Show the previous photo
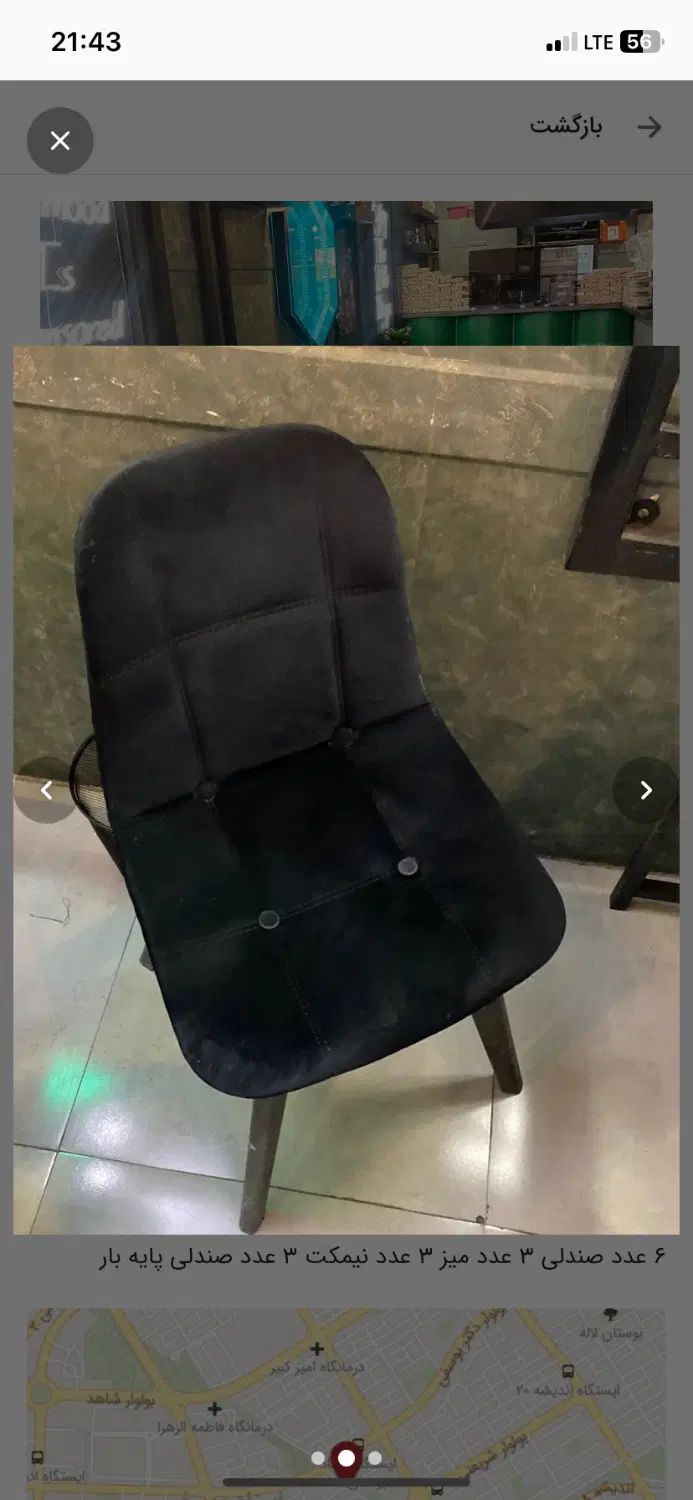The width and height of the screenshot is (693, 1500). tap(46, 790)
